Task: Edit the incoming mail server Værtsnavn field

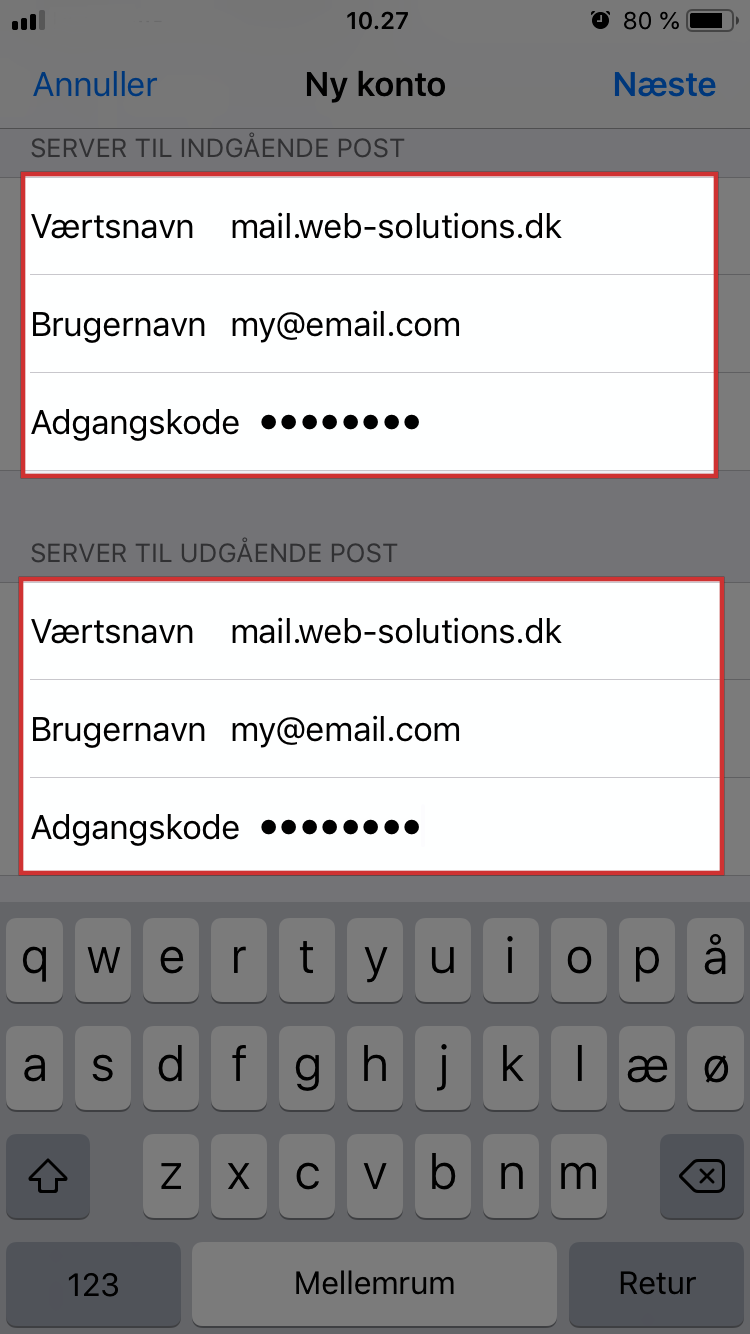Action: 370,227
